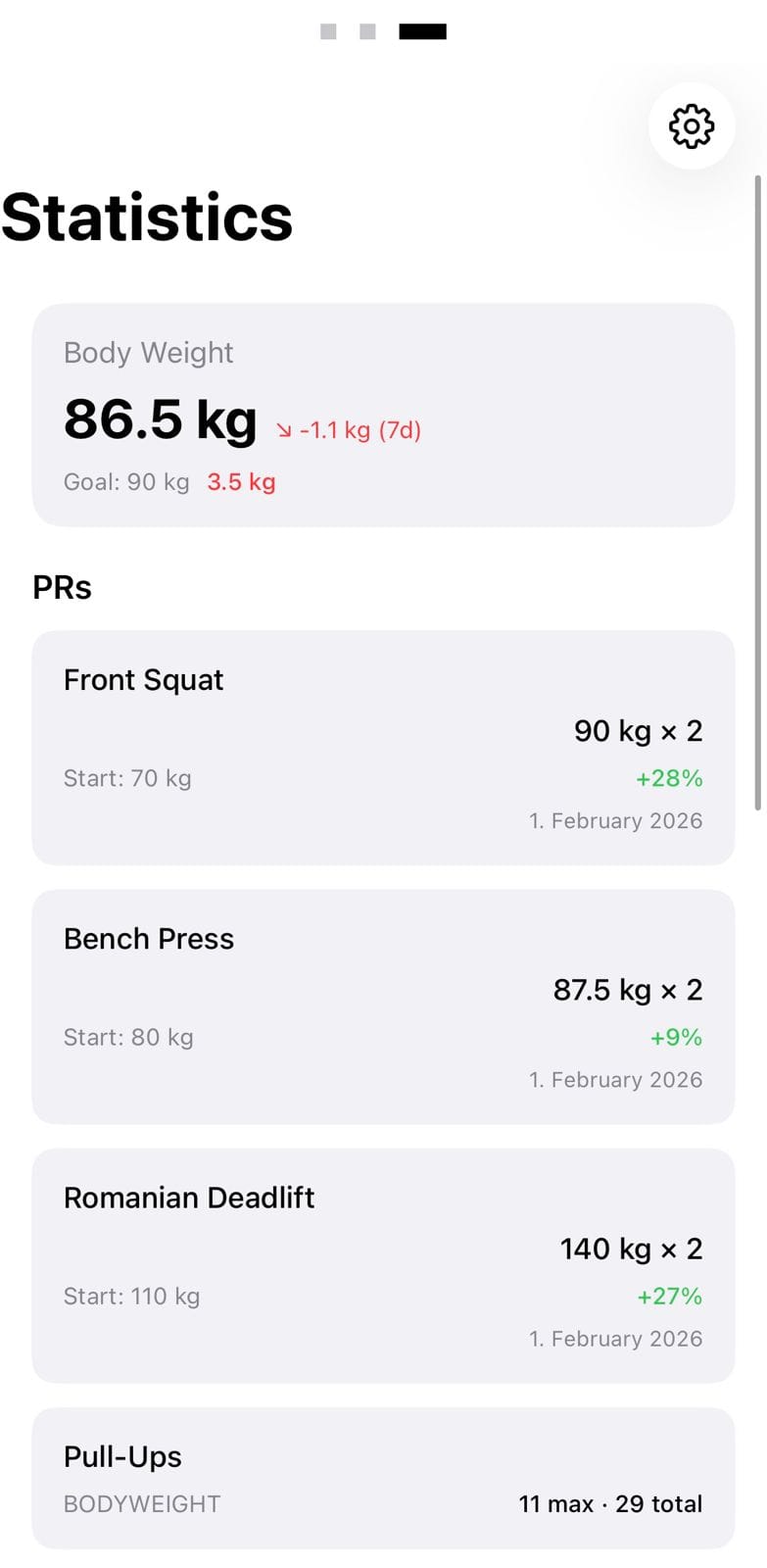Open the Front Squat PR card
The width and height of the screenshot is (767, 1568).
pos(383,747)
